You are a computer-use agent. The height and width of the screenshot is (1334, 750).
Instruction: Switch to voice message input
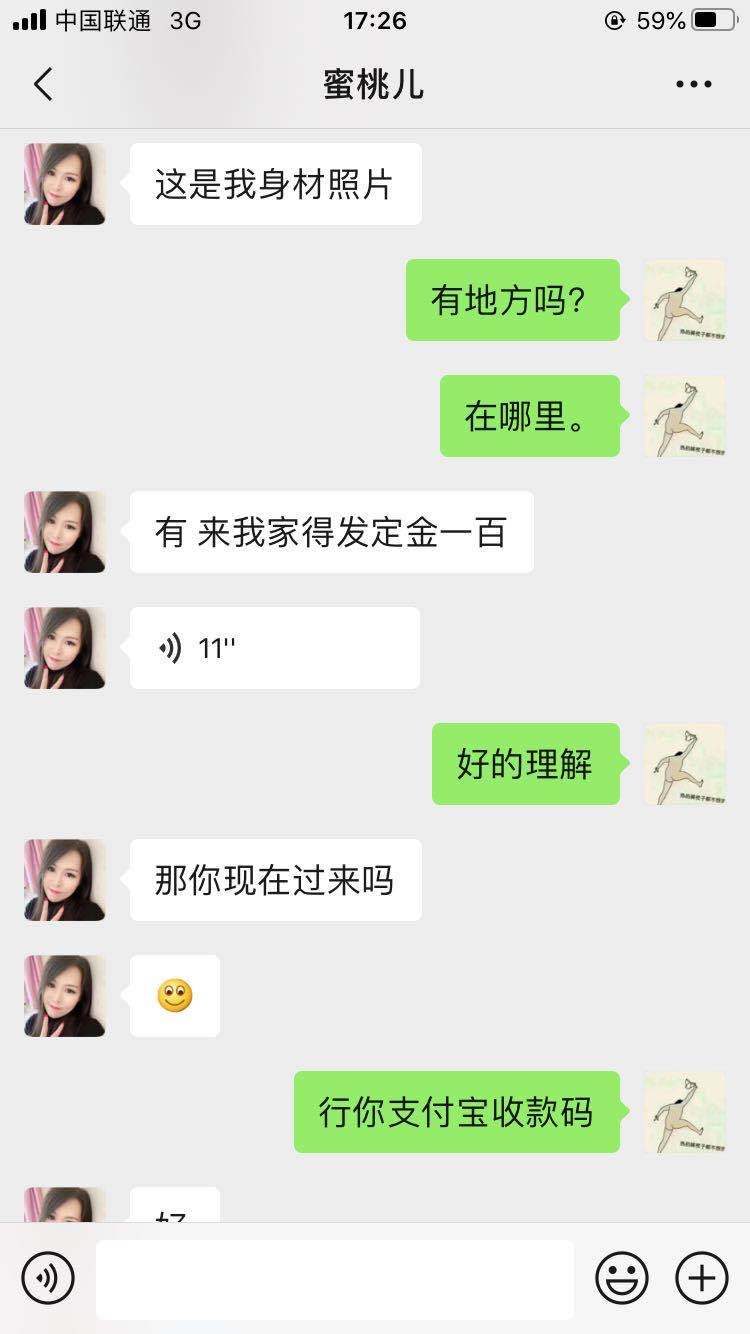[x=48, y=1278]
